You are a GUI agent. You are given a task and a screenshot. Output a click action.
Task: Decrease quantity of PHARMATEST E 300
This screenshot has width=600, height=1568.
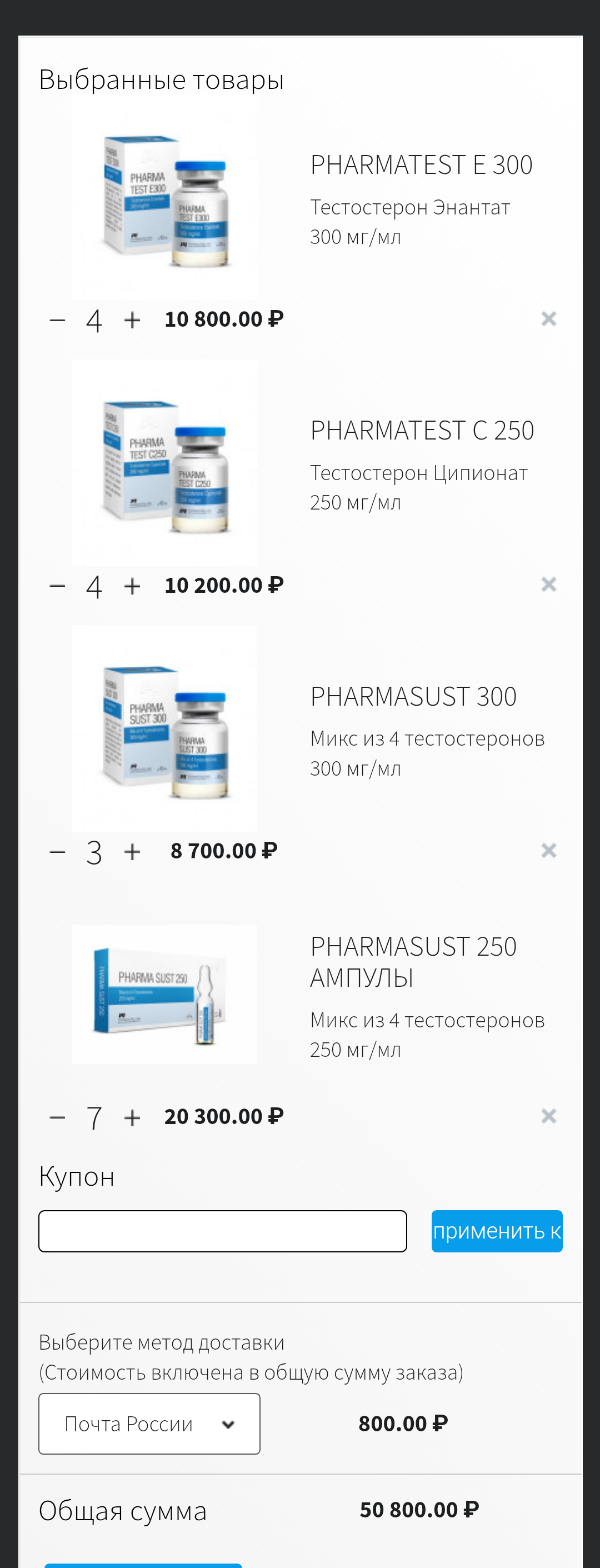pos(57,318)
